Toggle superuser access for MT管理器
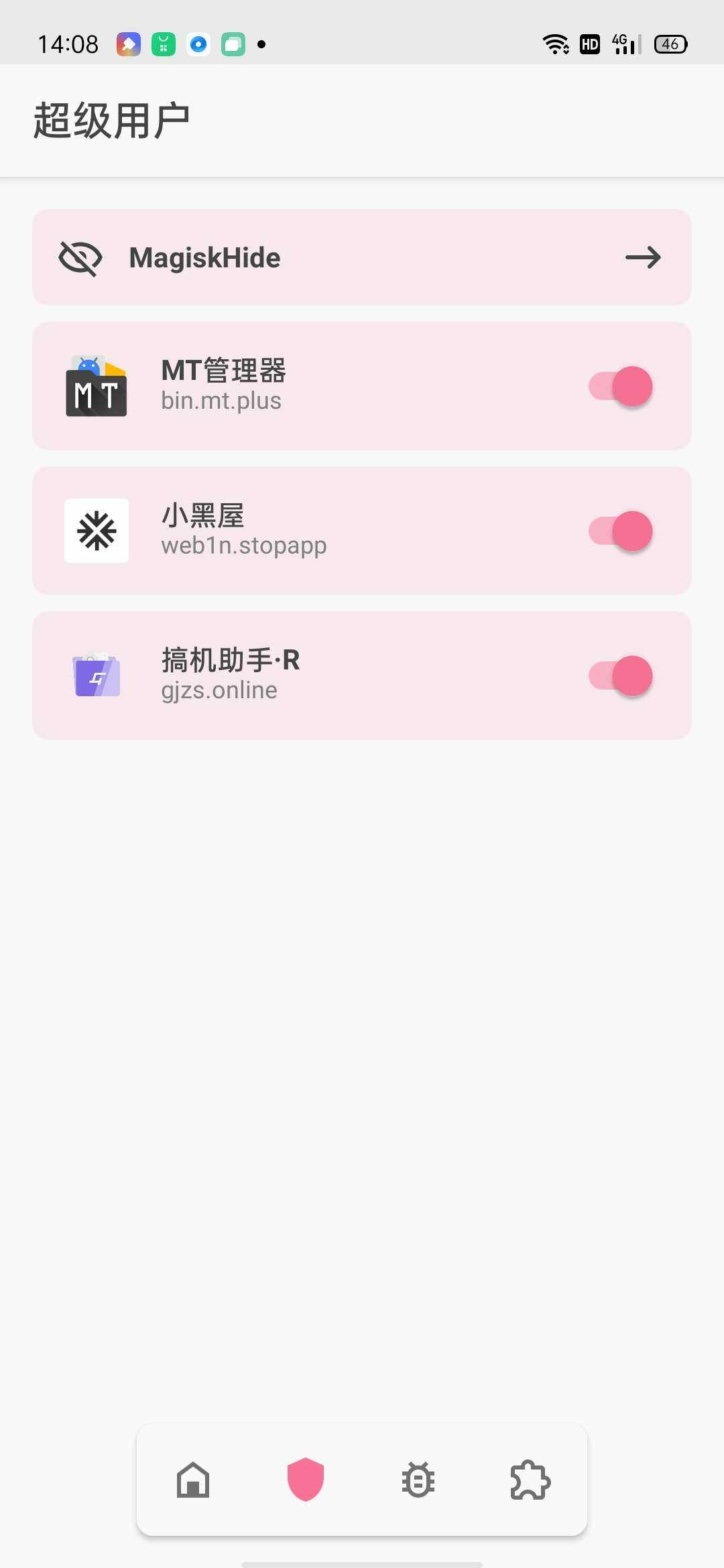The image size is (724, 1568). pos(621,387)
